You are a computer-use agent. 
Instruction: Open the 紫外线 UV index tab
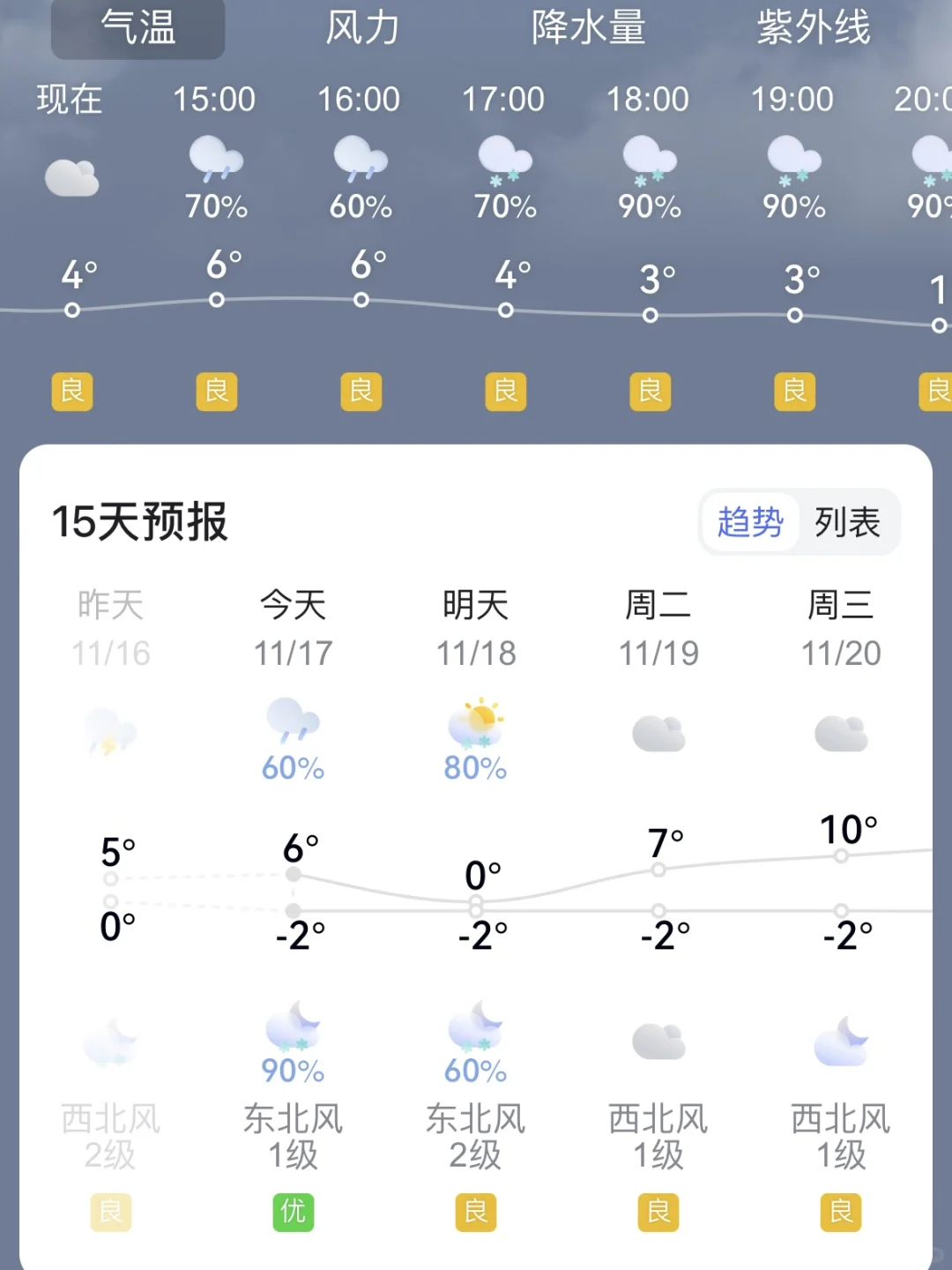point(814,28)
